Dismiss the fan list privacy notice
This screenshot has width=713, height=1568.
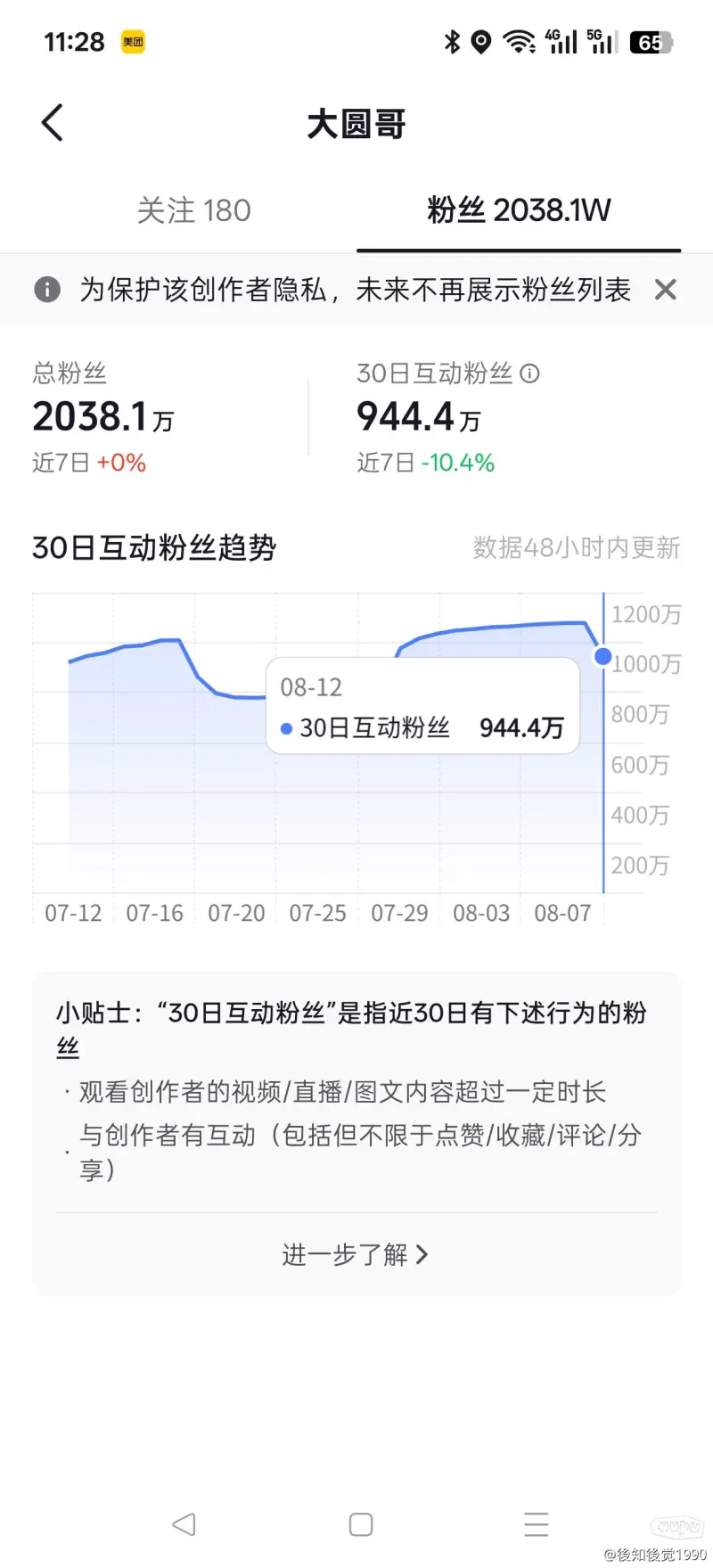(666, 290)
